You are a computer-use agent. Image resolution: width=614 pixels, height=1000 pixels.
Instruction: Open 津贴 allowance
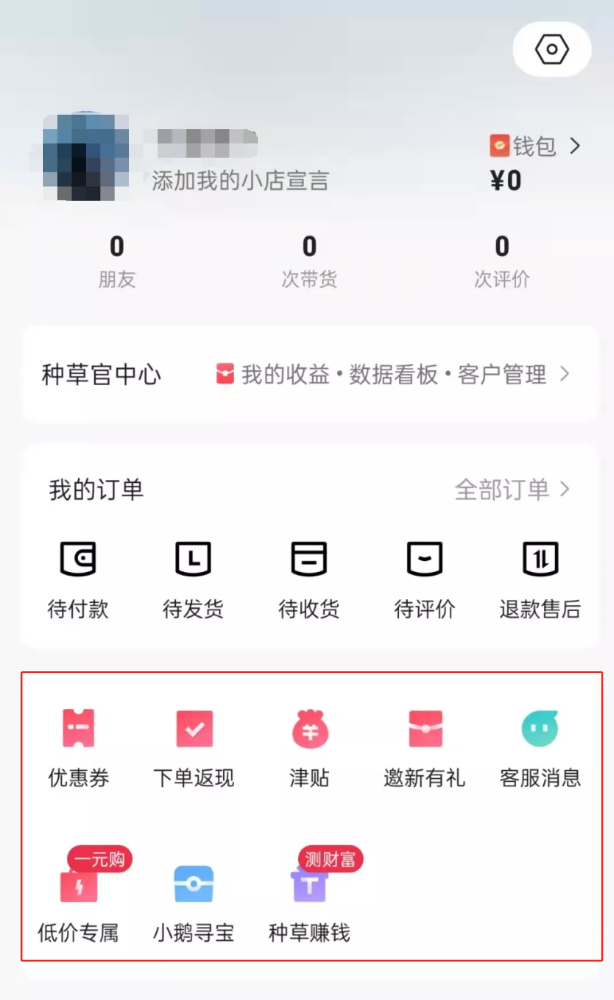[309, 747]
